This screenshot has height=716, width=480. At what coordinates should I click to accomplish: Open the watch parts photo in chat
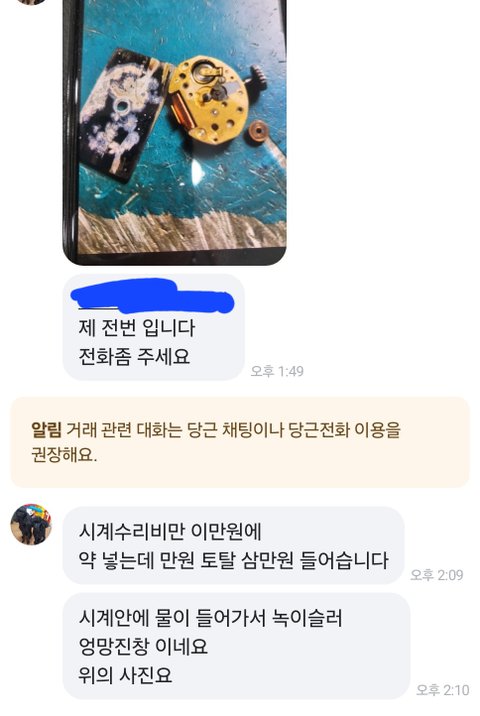[x=175, y=132]
